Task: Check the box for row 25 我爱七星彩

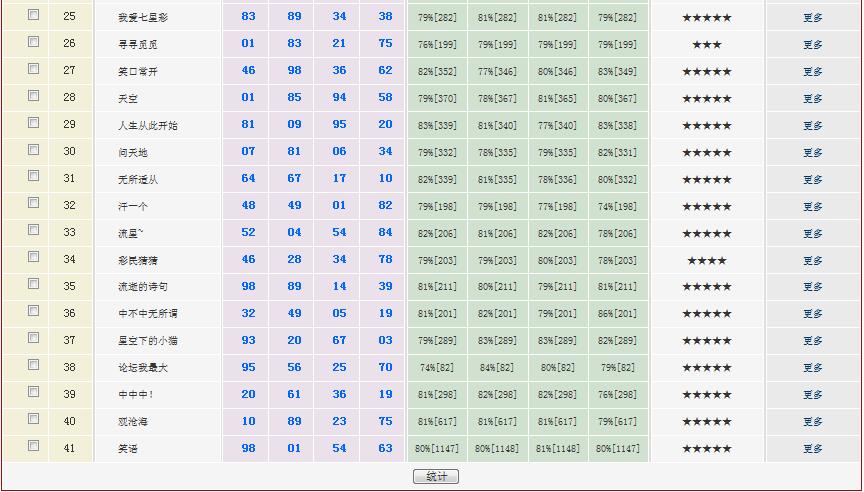Action: tap(33, 15)
